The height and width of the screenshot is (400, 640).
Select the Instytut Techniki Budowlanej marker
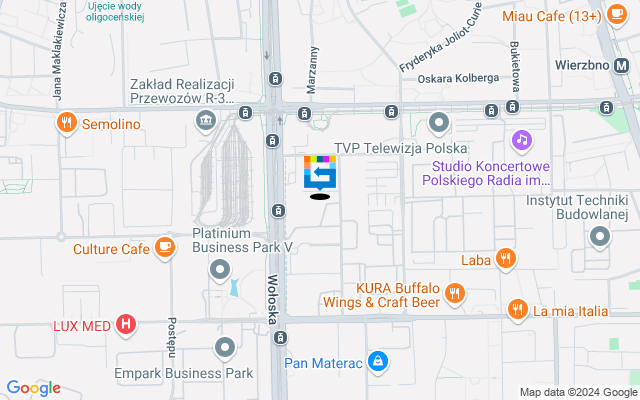pos(599,238)
